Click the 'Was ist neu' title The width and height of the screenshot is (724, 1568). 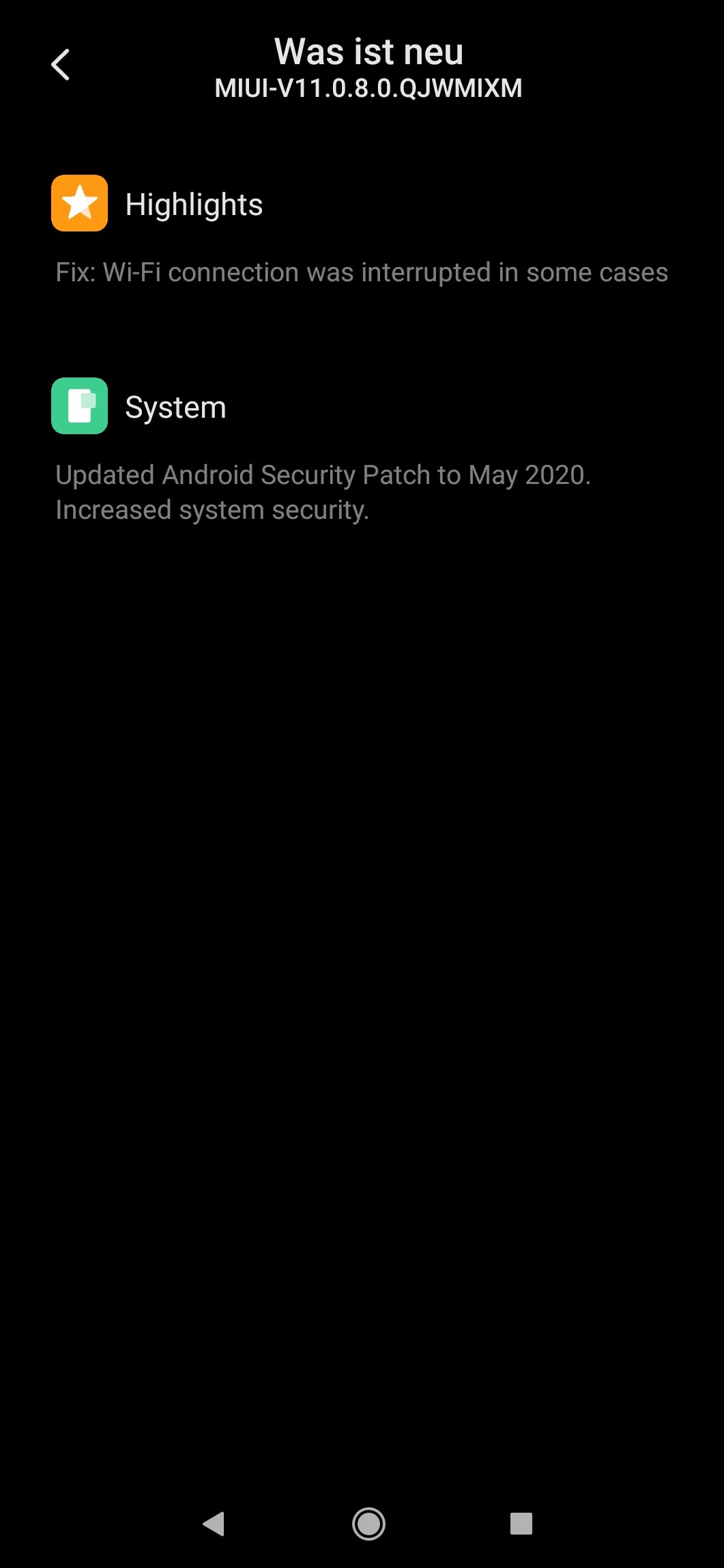(368, 51)
